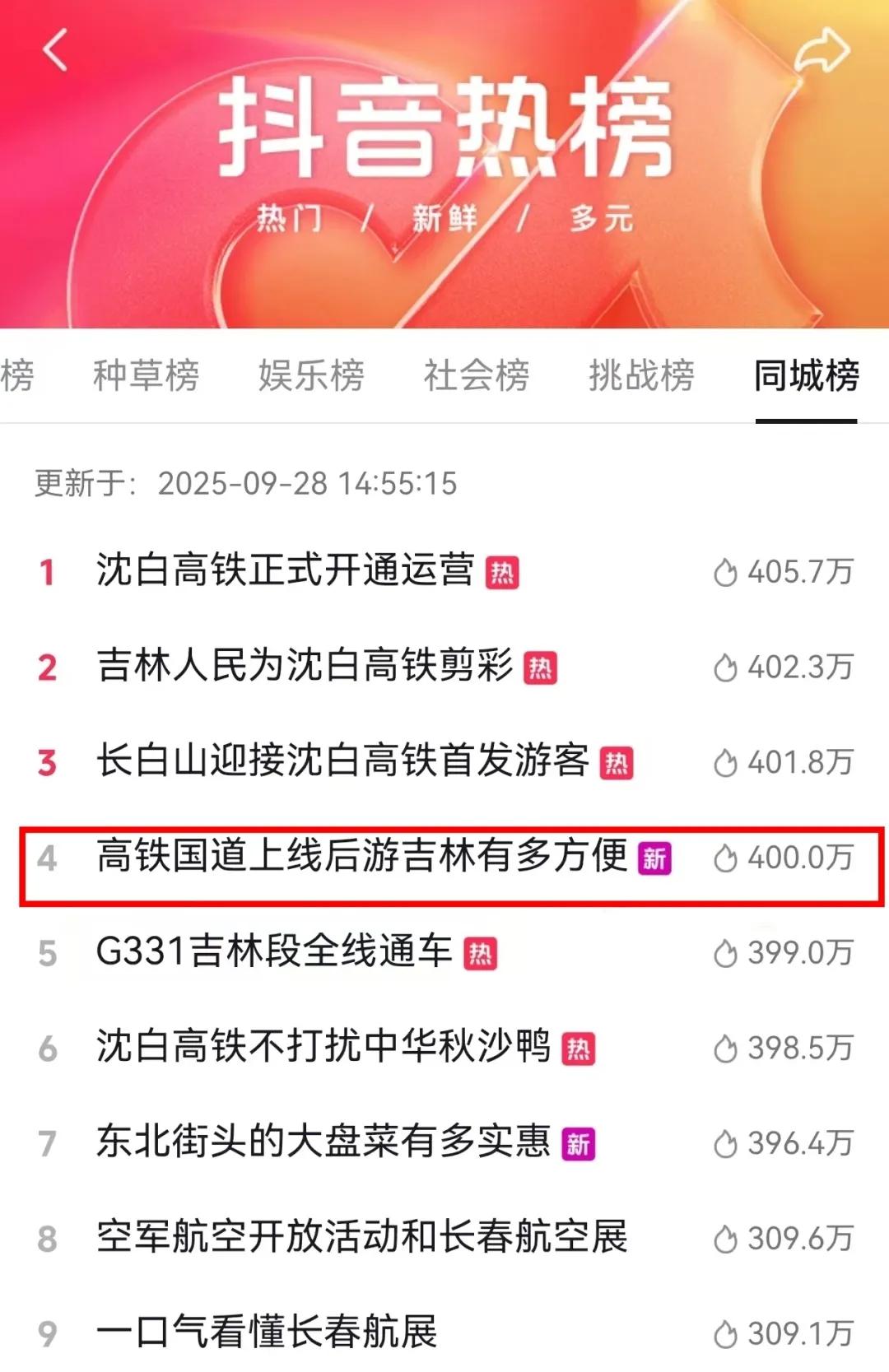Open topic 沈白高铁不打扰中华秋沙鸭
The height and width of the screenshot is (1372, 889).
pos(323,1048)
